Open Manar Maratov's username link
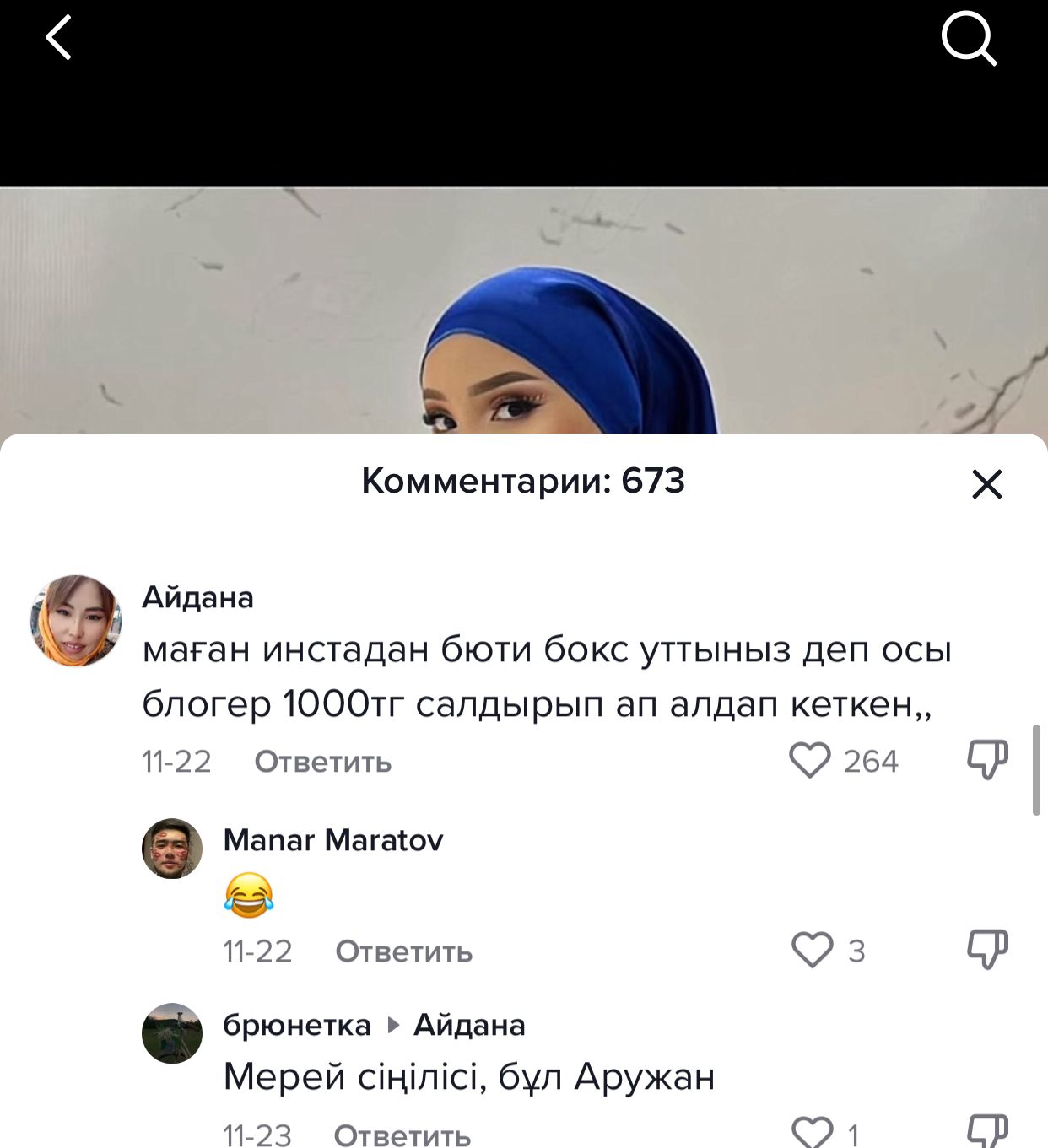Image resolution: width=1048 pixels, height=1148 pixels. tap(333, 840)
